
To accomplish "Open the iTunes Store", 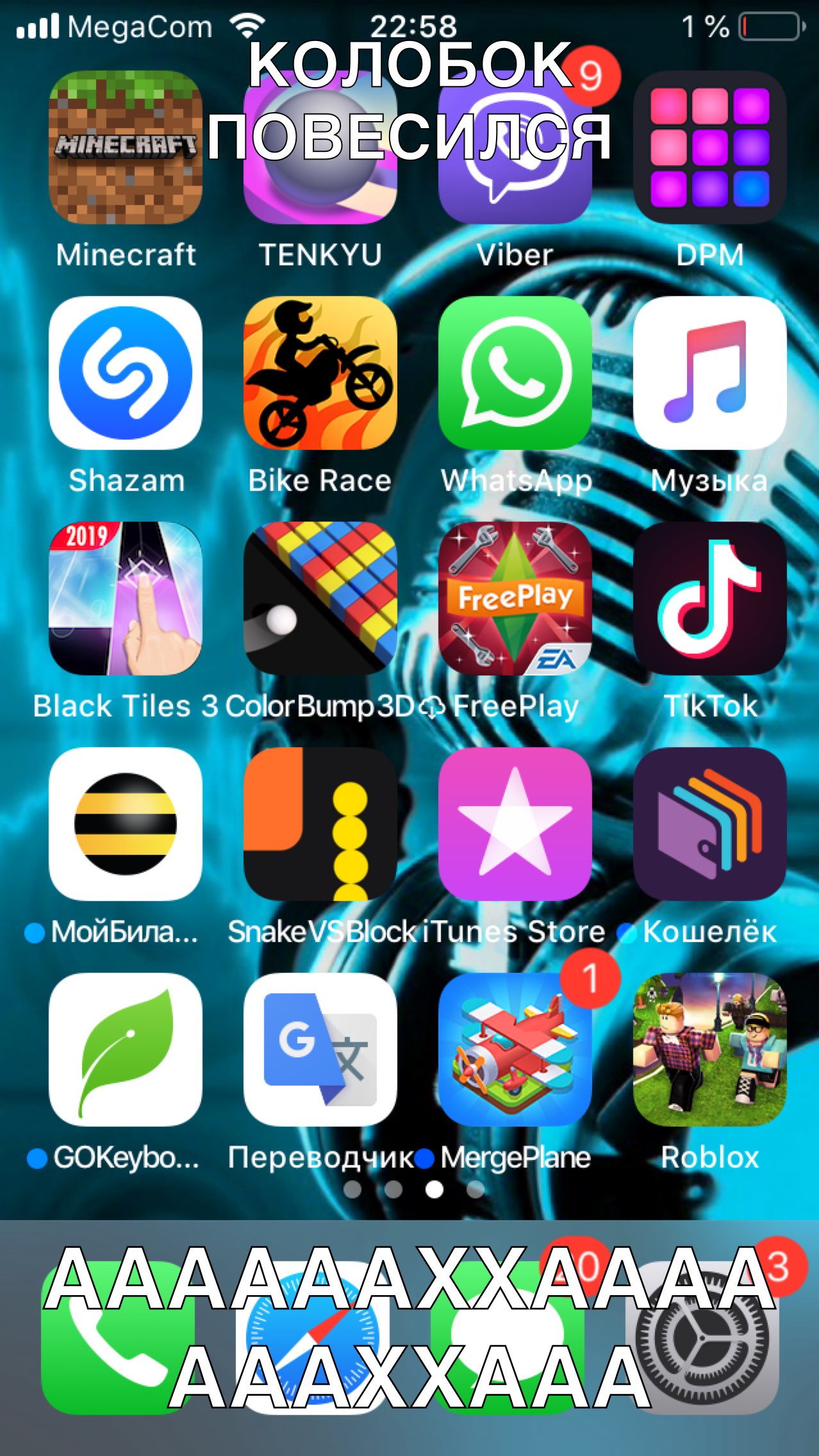I will pyautogui.click(x=515, y=824).
